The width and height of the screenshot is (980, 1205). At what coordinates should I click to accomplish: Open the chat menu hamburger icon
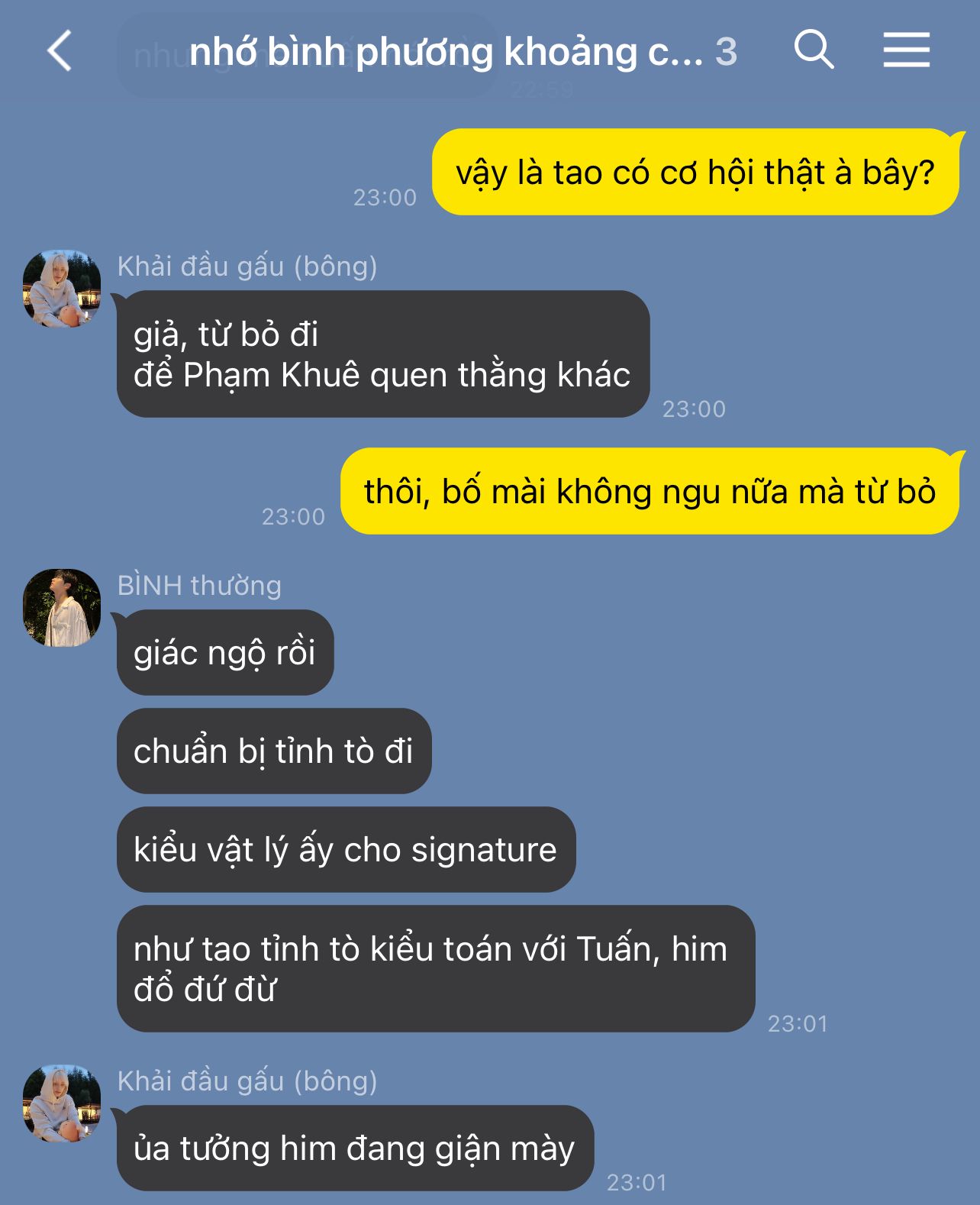[x=906, y=50]
